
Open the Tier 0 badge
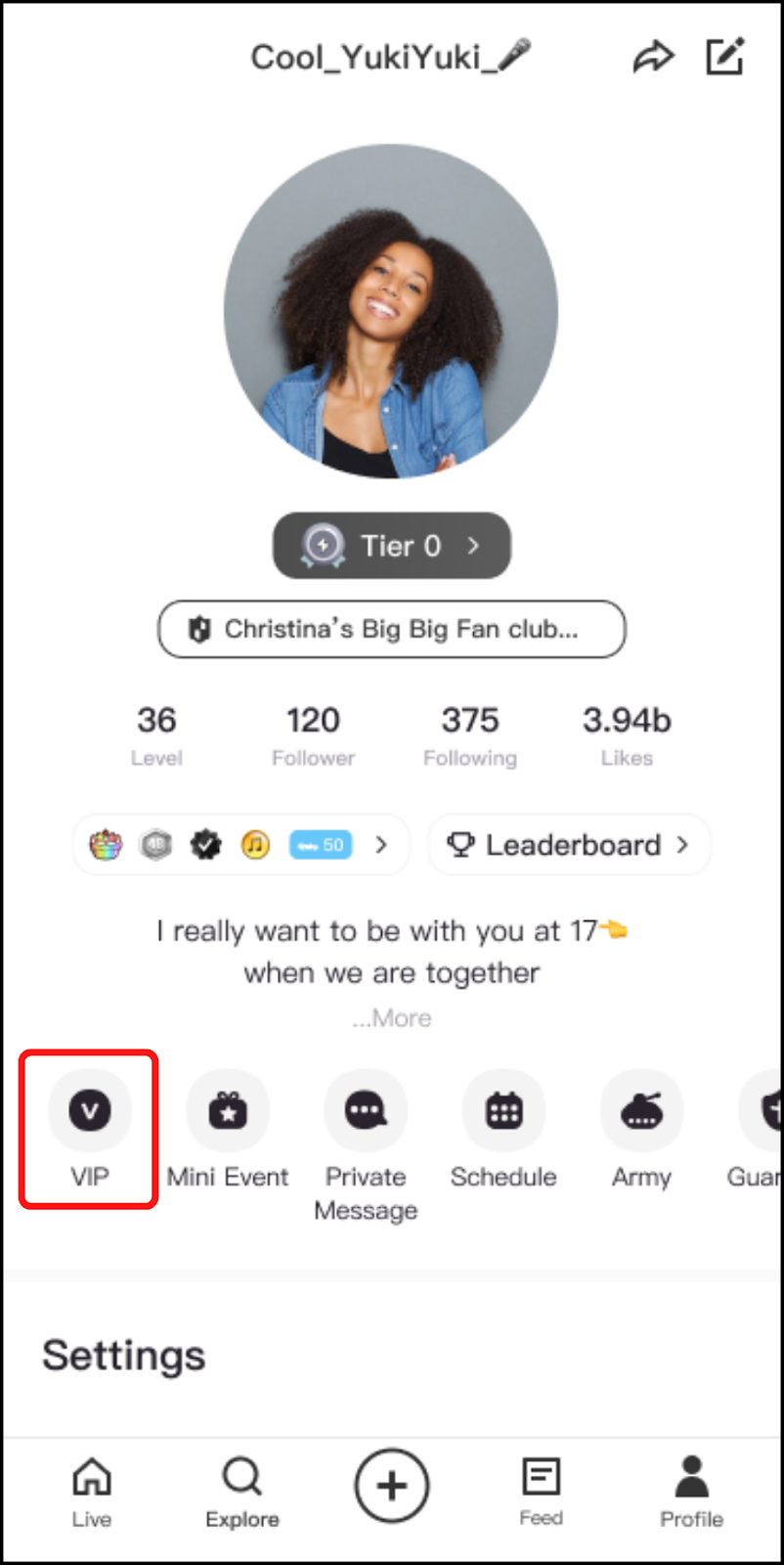[391, 546]
